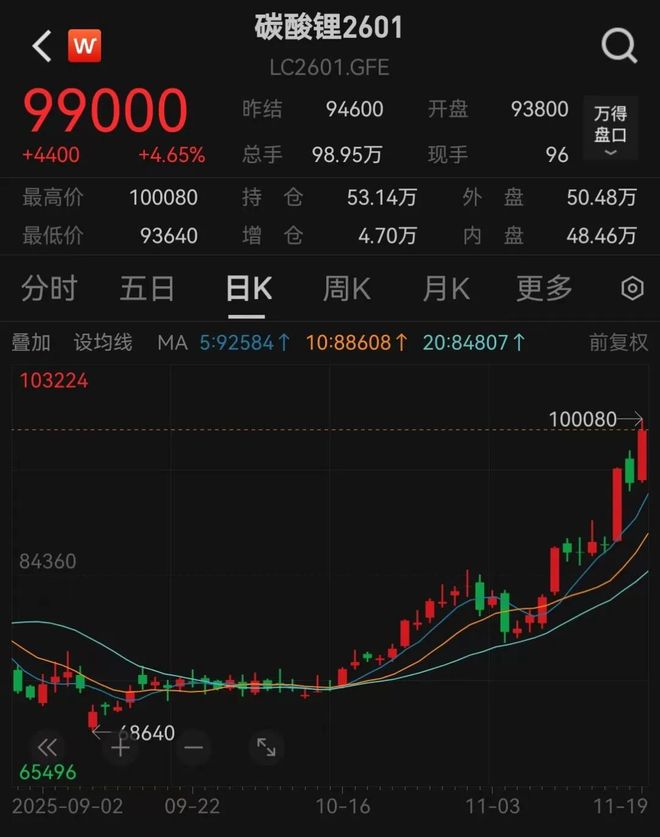This screenshot has width=660, height=837.
Task: Change the 前复权 adjustment mode
Action: (x=618, y=342)
